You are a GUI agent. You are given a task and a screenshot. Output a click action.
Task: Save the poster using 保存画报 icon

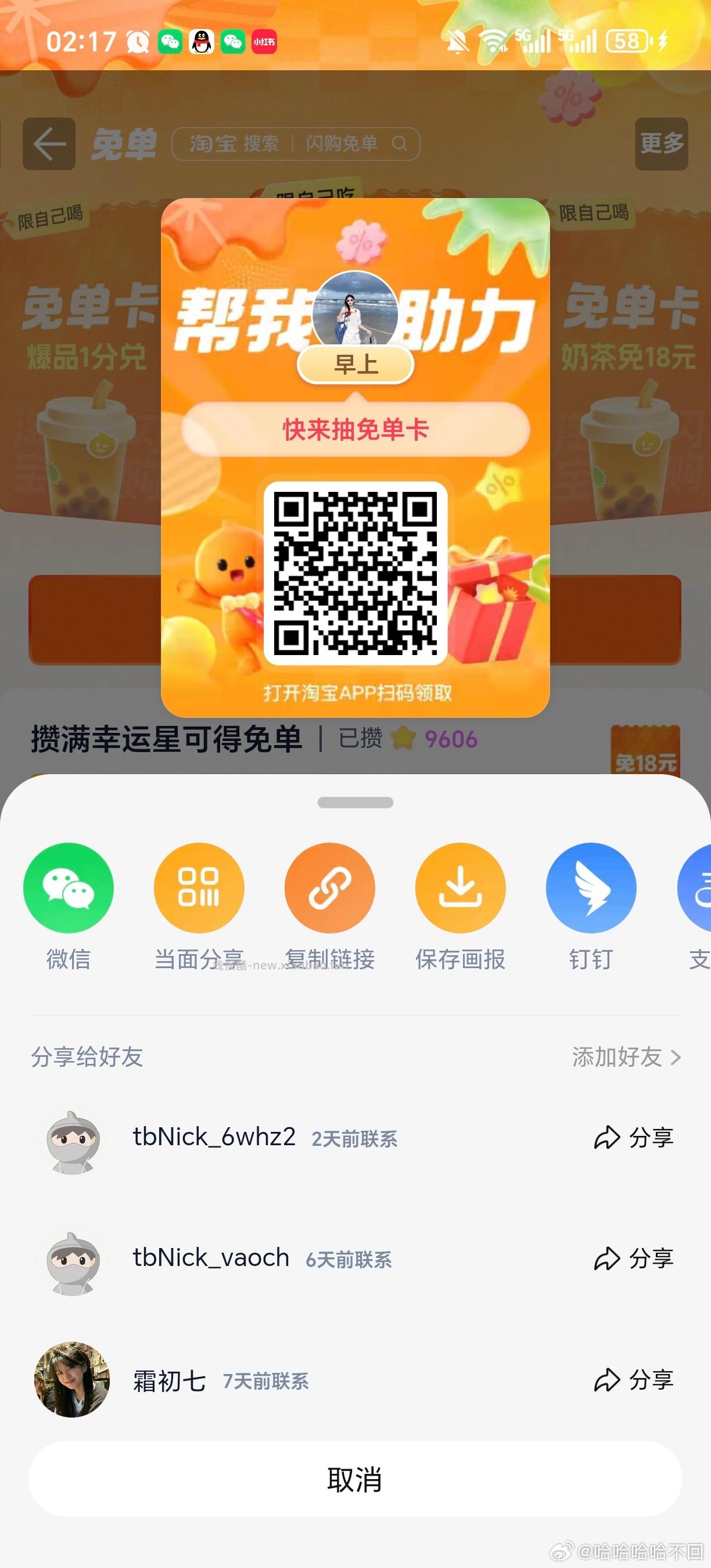point(459,888)
